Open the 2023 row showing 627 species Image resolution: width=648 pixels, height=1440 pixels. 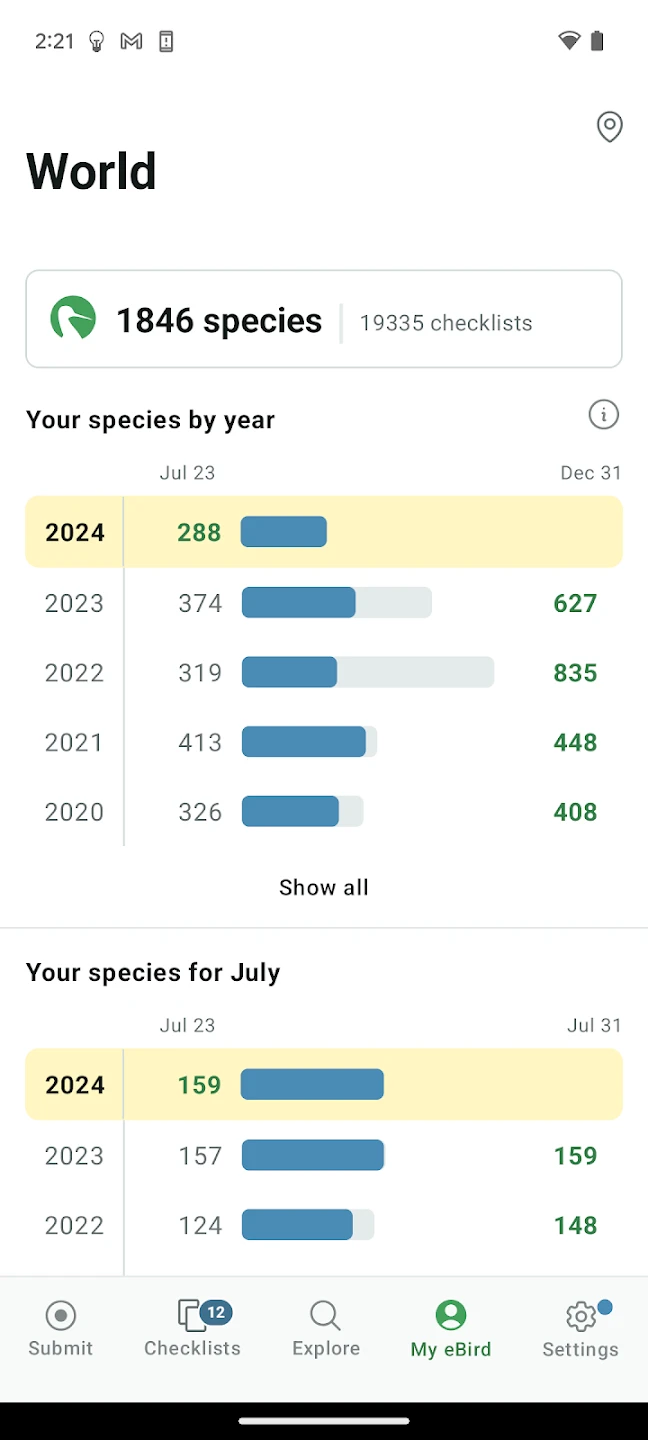[323, 603]
